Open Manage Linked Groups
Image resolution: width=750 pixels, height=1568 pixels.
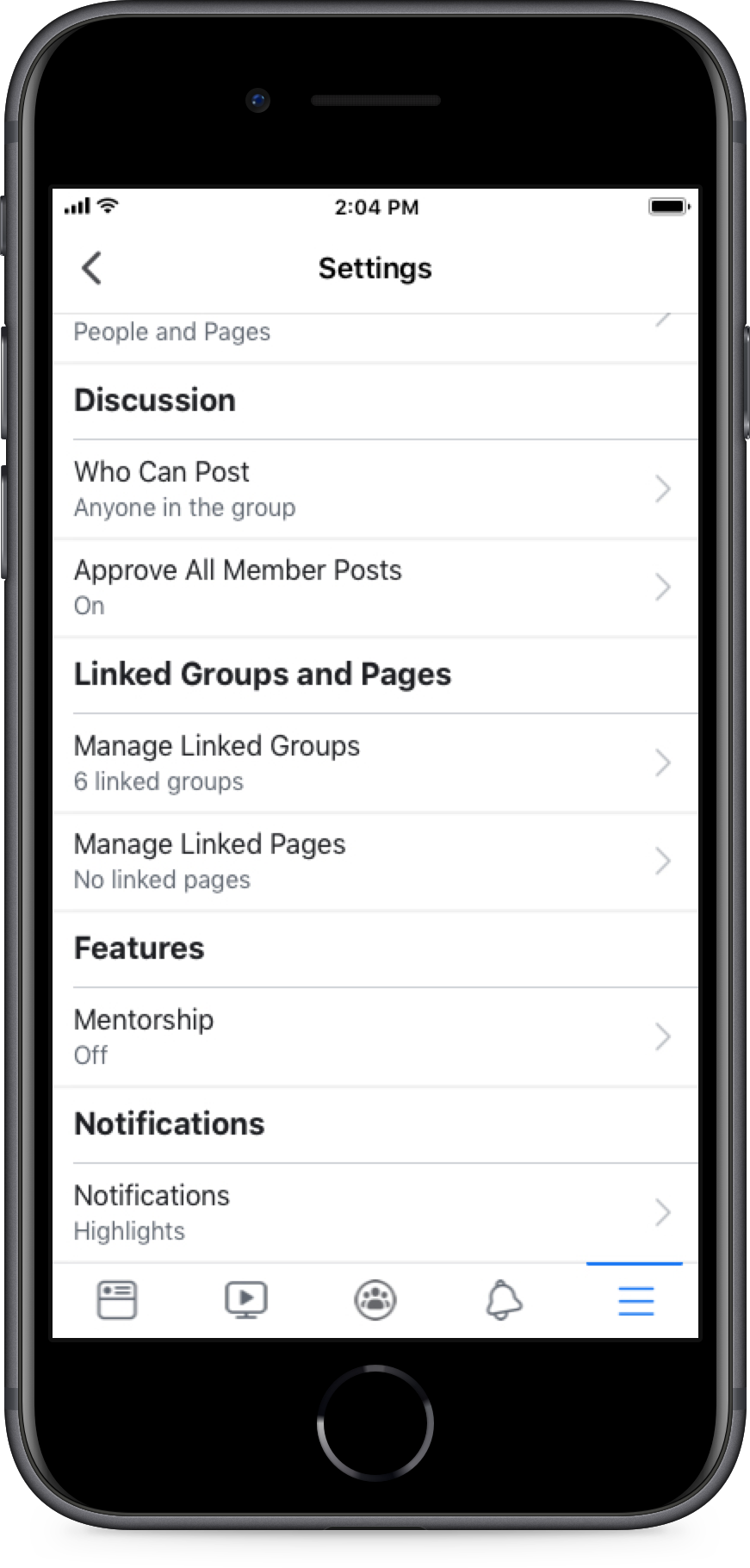[375, 763]
